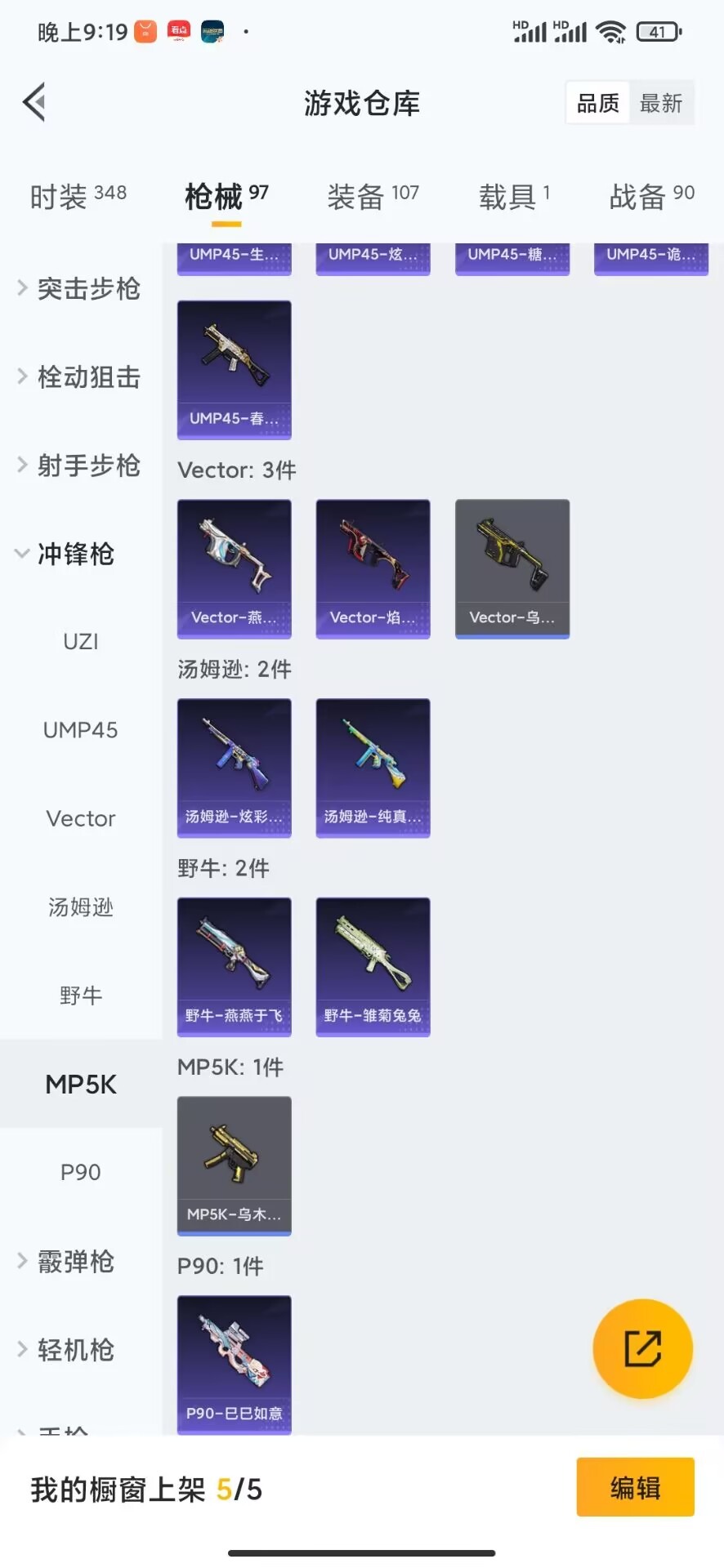Jump to P90 in the sidebar
Image resolution: width=724 pixels, height=1568 pixels.
coord(81,1172)
